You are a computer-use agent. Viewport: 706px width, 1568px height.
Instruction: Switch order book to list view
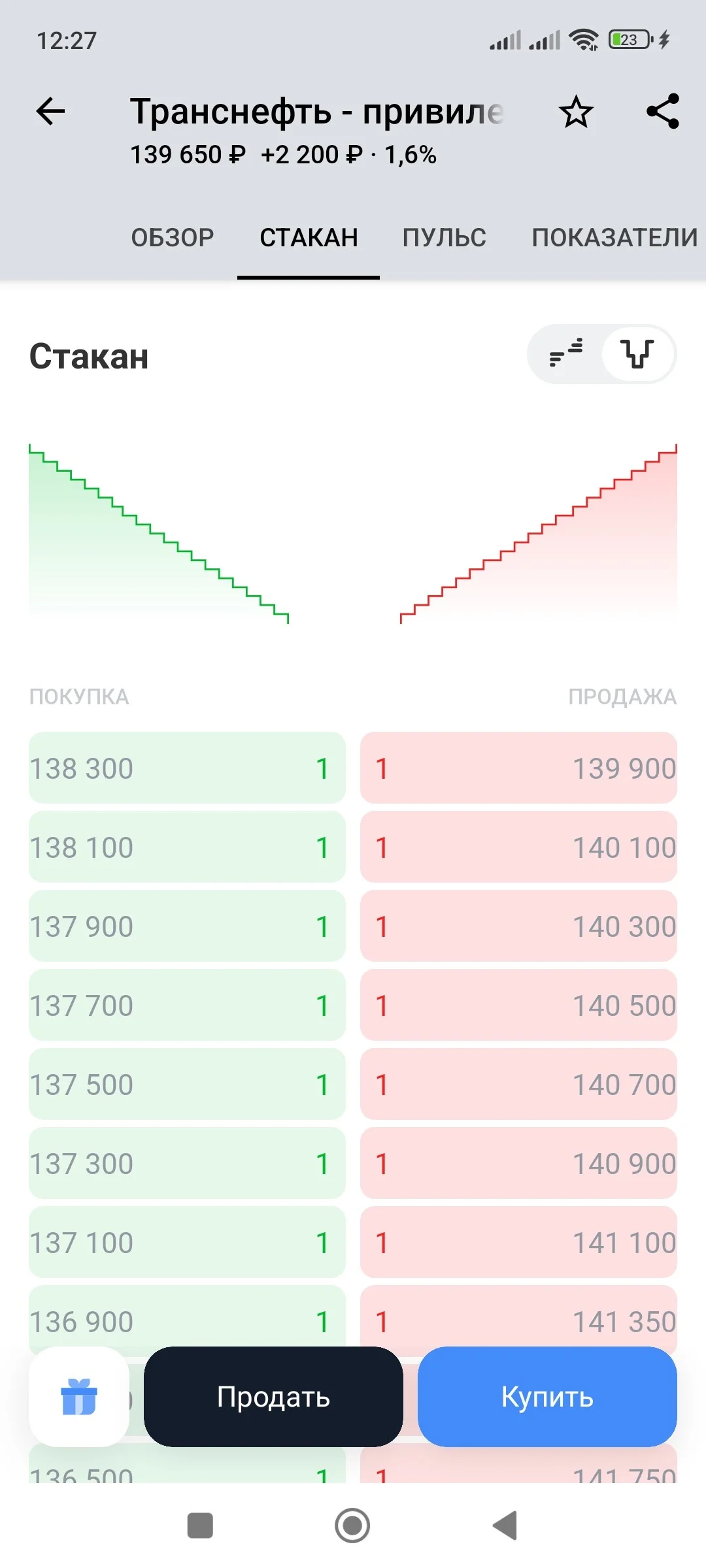pyautogui.click(x=566, y=354)
